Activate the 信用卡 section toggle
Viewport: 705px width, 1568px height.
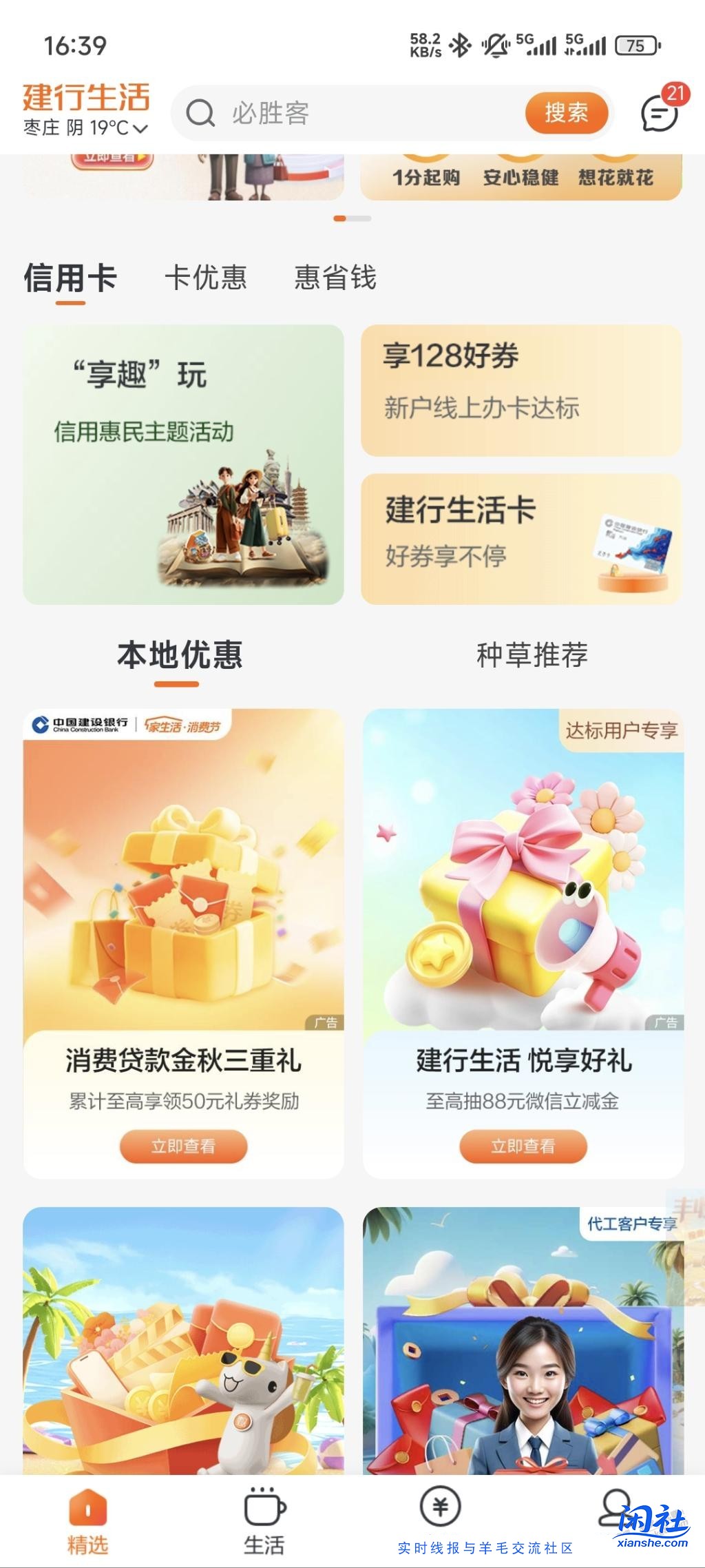(72, 276)
